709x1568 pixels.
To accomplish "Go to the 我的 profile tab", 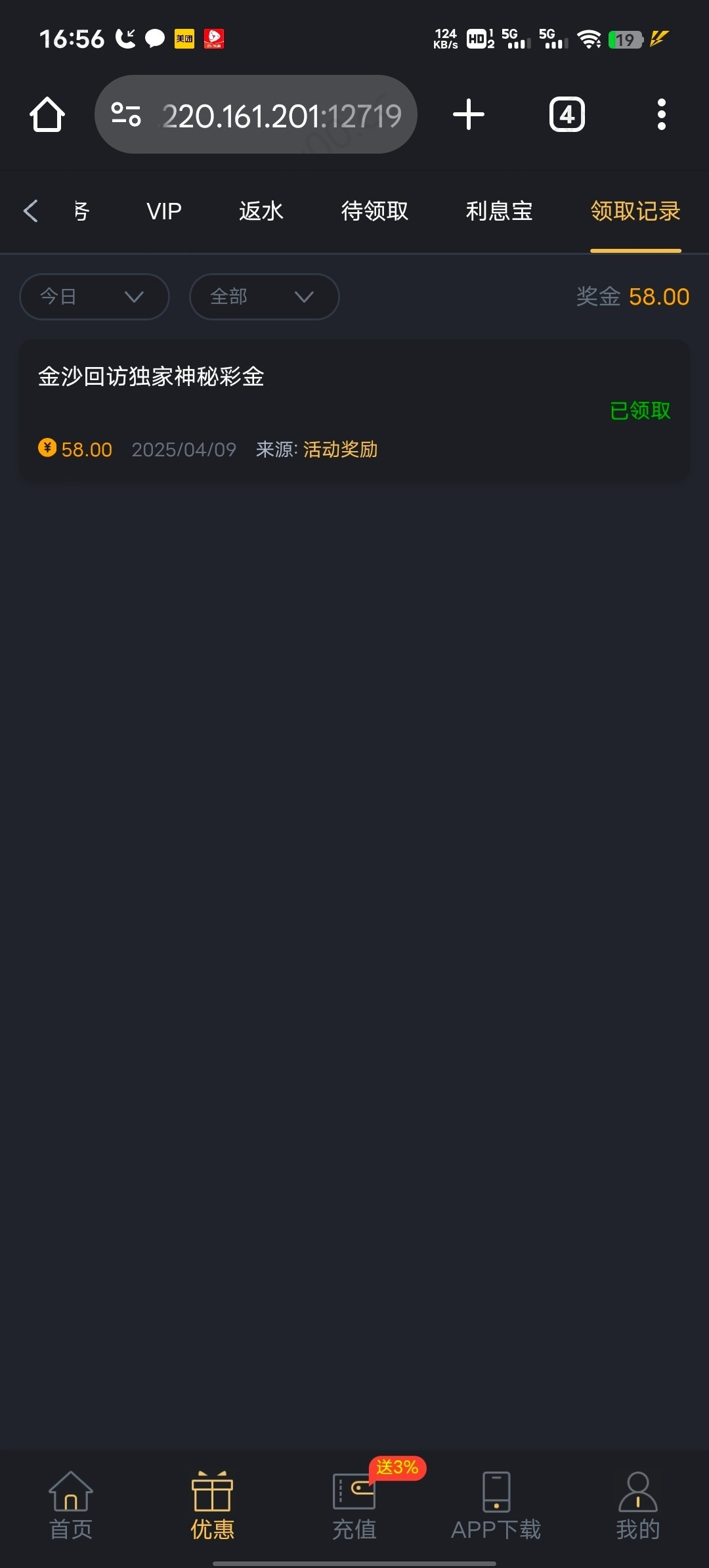I will click(x=638, y=1506).
